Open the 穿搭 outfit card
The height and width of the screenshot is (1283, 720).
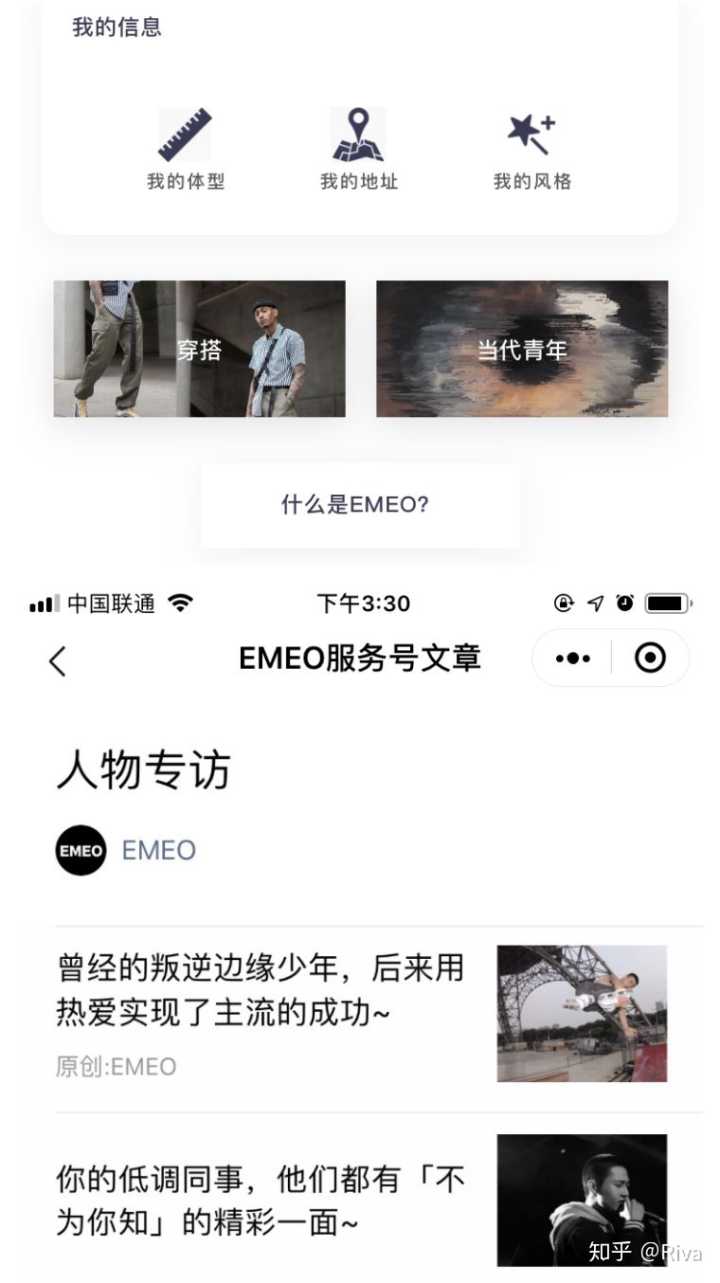(x=199, y=349)
